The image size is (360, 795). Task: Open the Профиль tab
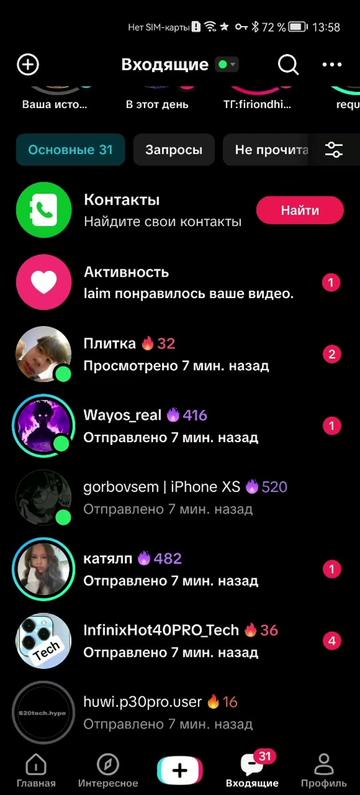pos(323,770)
